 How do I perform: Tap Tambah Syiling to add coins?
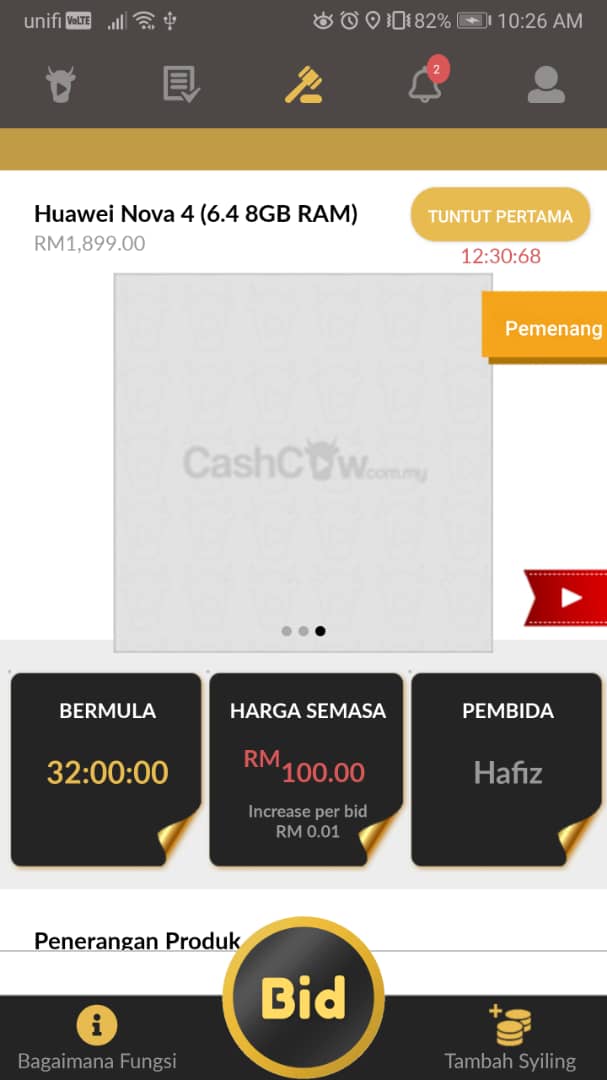coord(510,1040)
